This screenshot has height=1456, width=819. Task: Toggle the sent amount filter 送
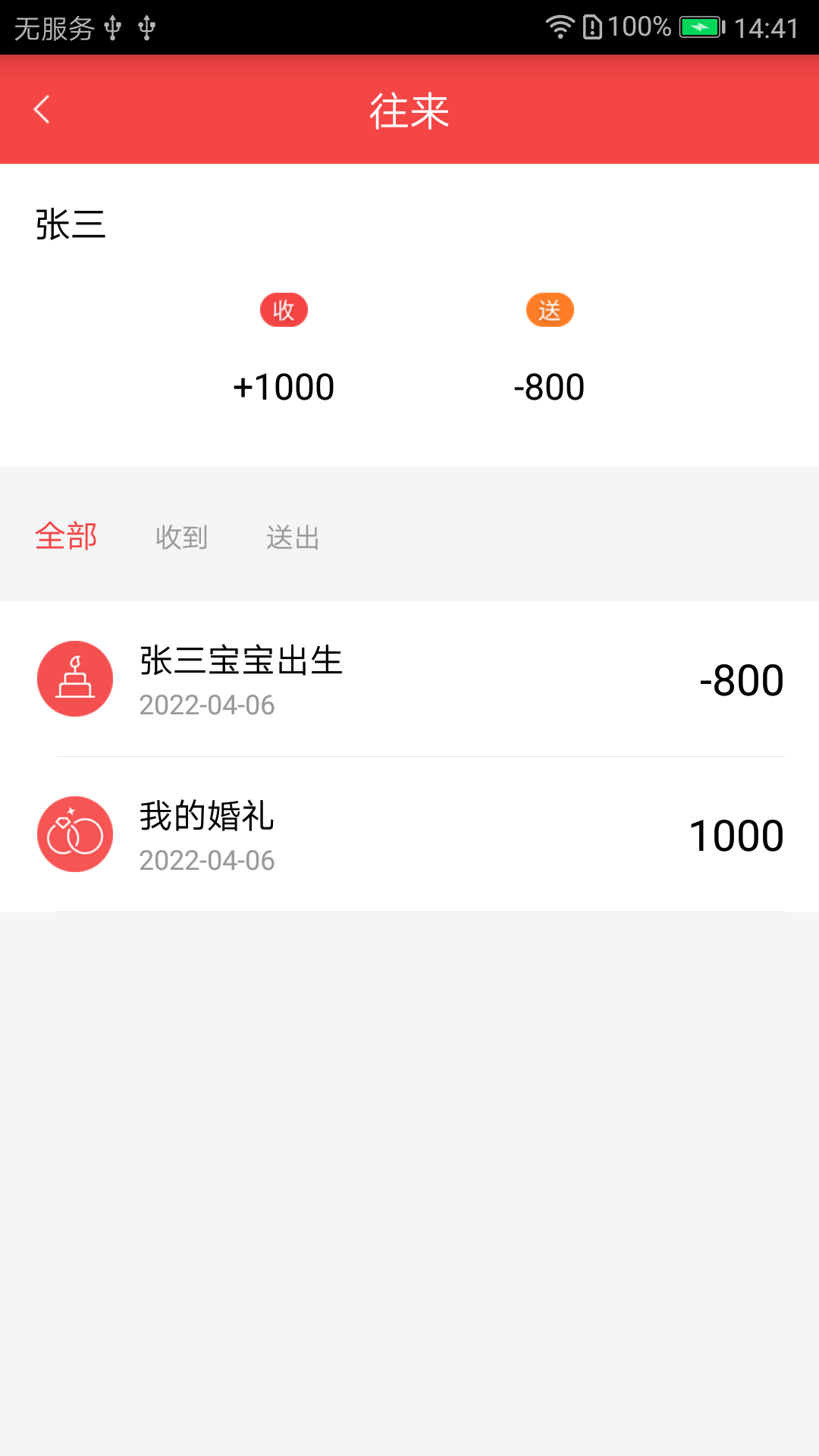pyautogui.click(x=550, y=309)
